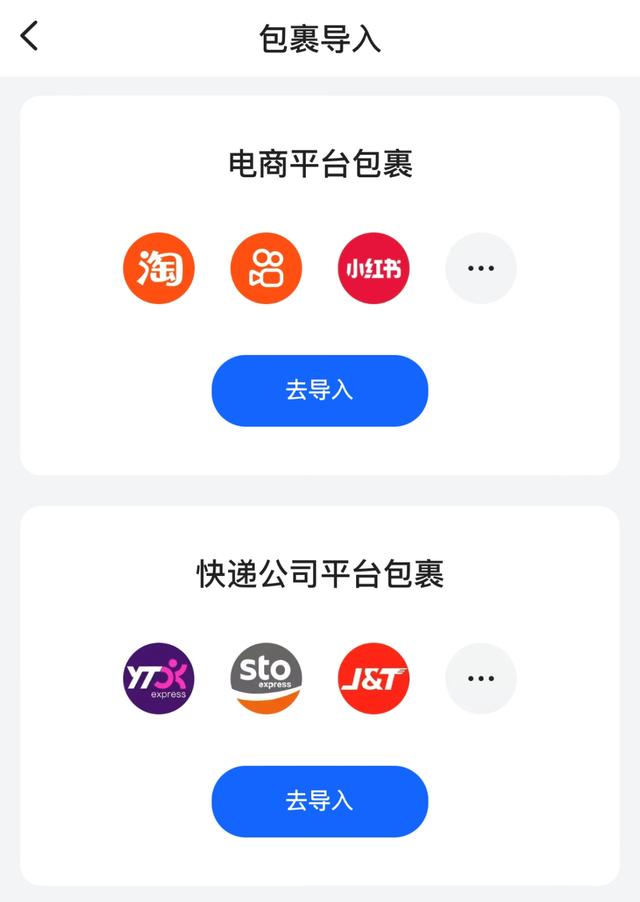Go back from the 包裹导入 page

point(30,37)
